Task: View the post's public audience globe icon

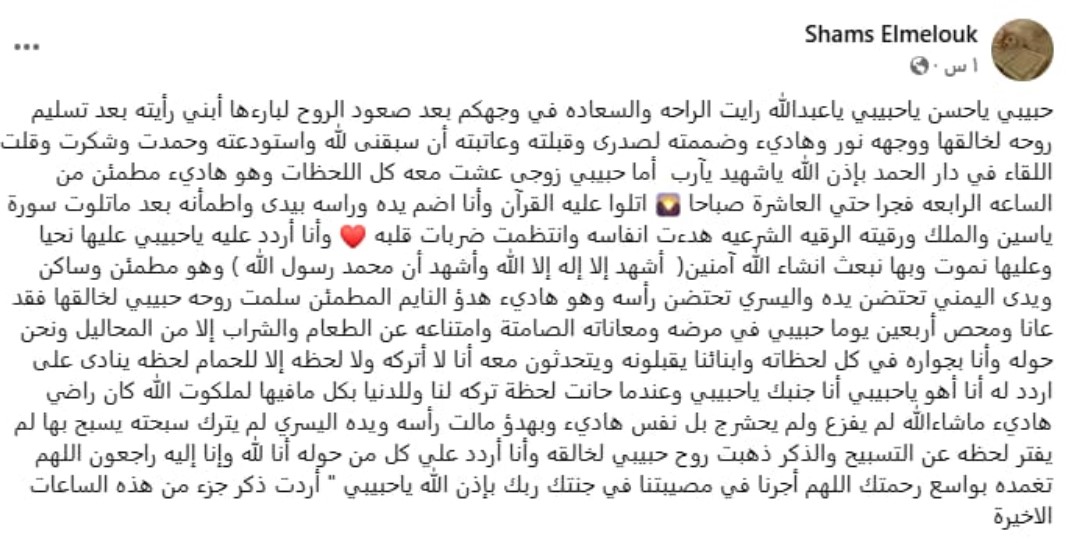Action: [x=921, y=66]
